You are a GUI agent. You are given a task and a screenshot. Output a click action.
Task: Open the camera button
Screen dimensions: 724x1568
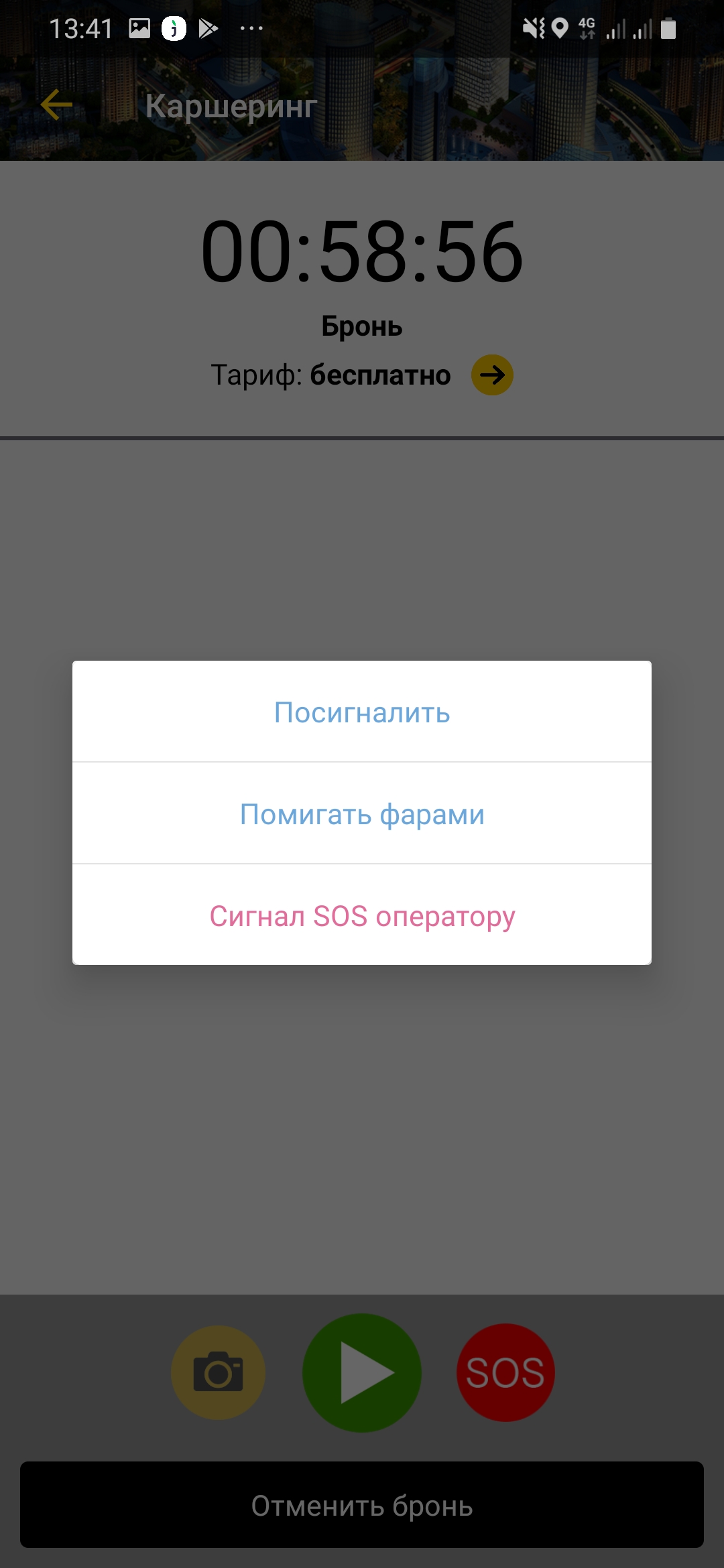point(218,1372)
